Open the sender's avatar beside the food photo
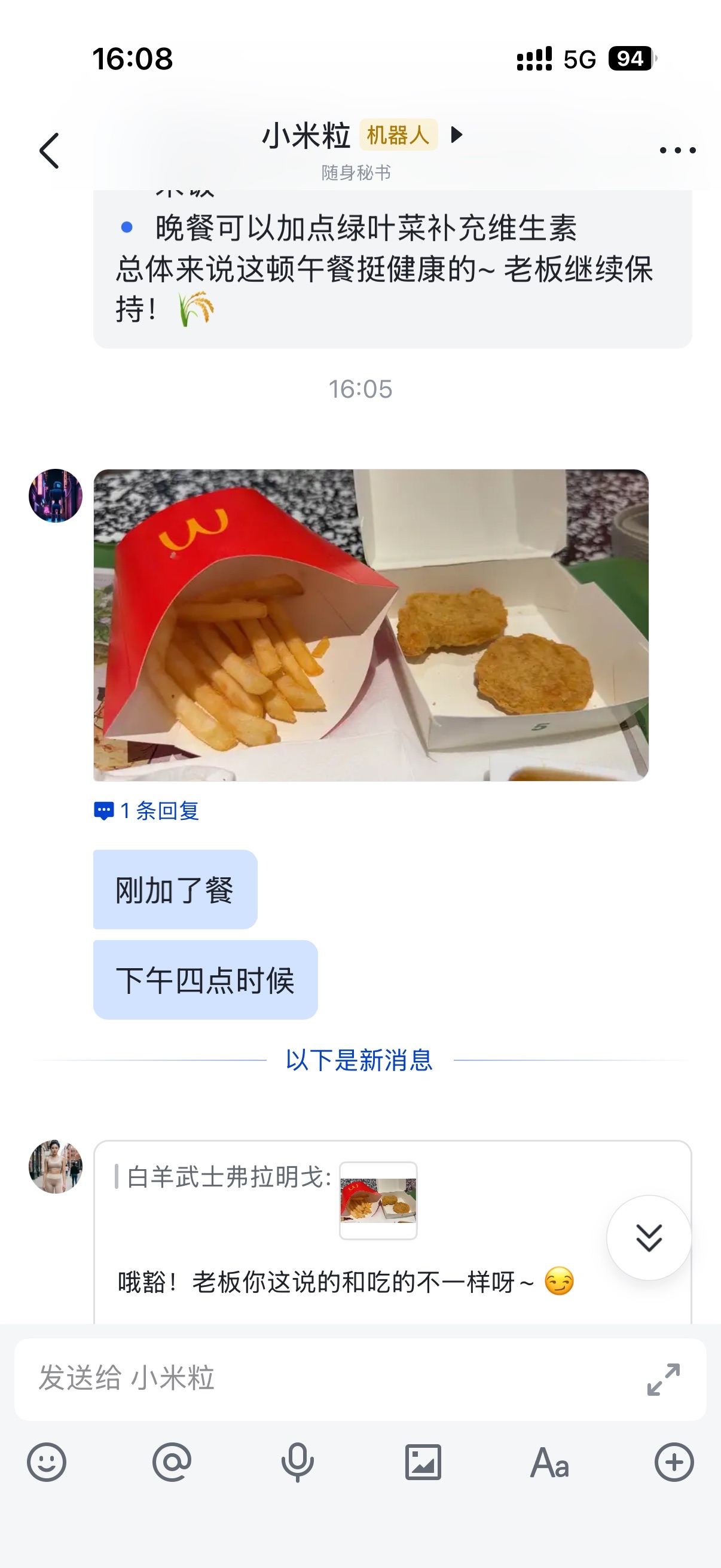 pyautogui.click(x=56, y=495)
